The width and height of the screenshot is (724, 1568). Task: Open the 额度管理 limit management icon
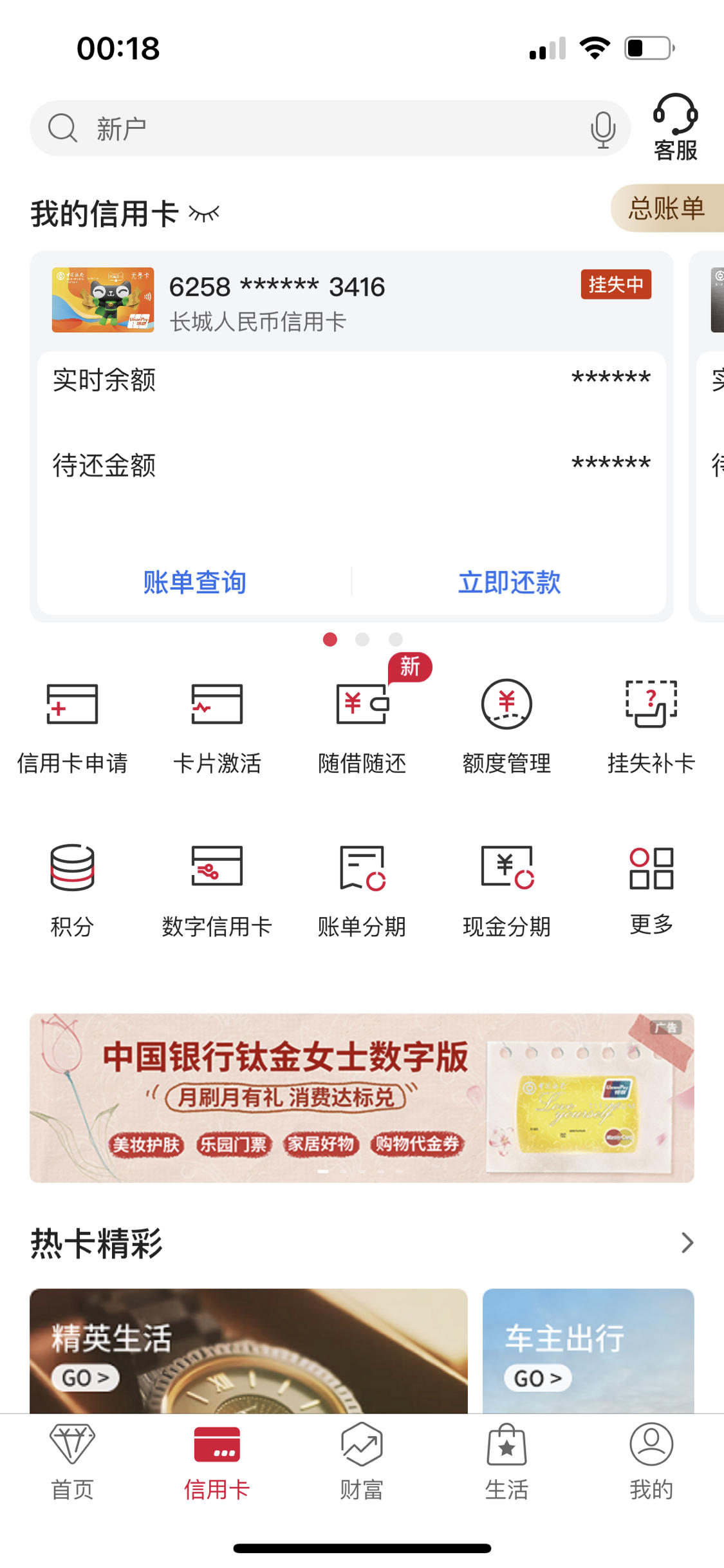(506, 721)
